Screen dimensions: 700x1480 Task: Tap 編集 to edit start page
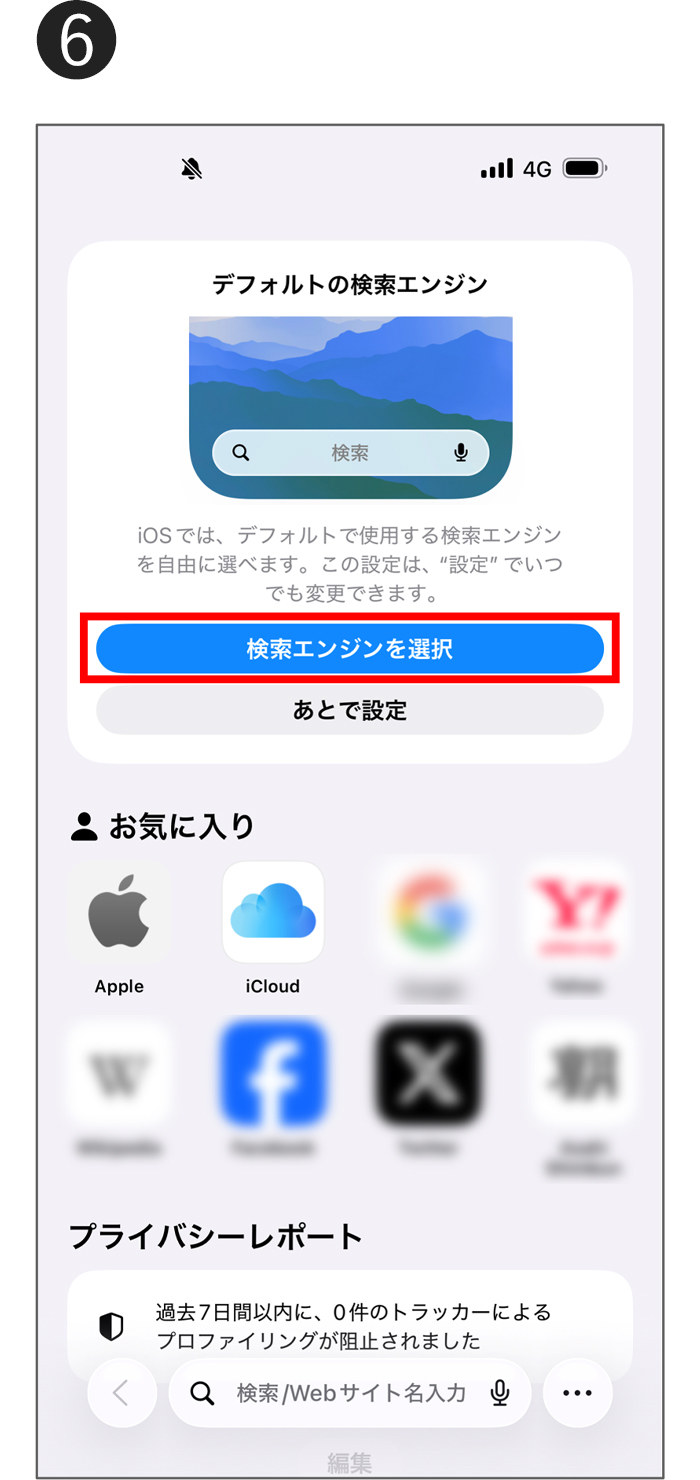pos(350,1463)
